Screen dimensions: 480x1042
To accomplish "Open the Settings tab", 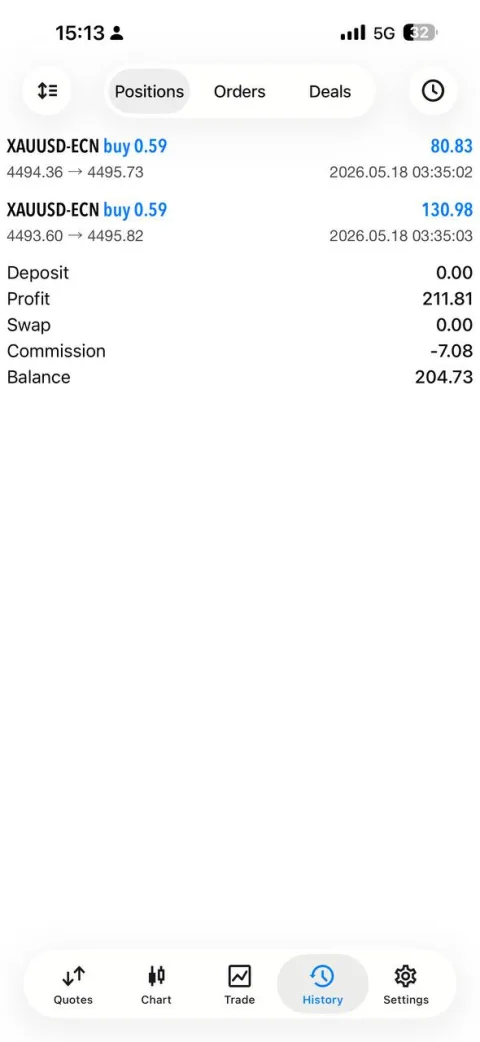I will tap(406, 985).
